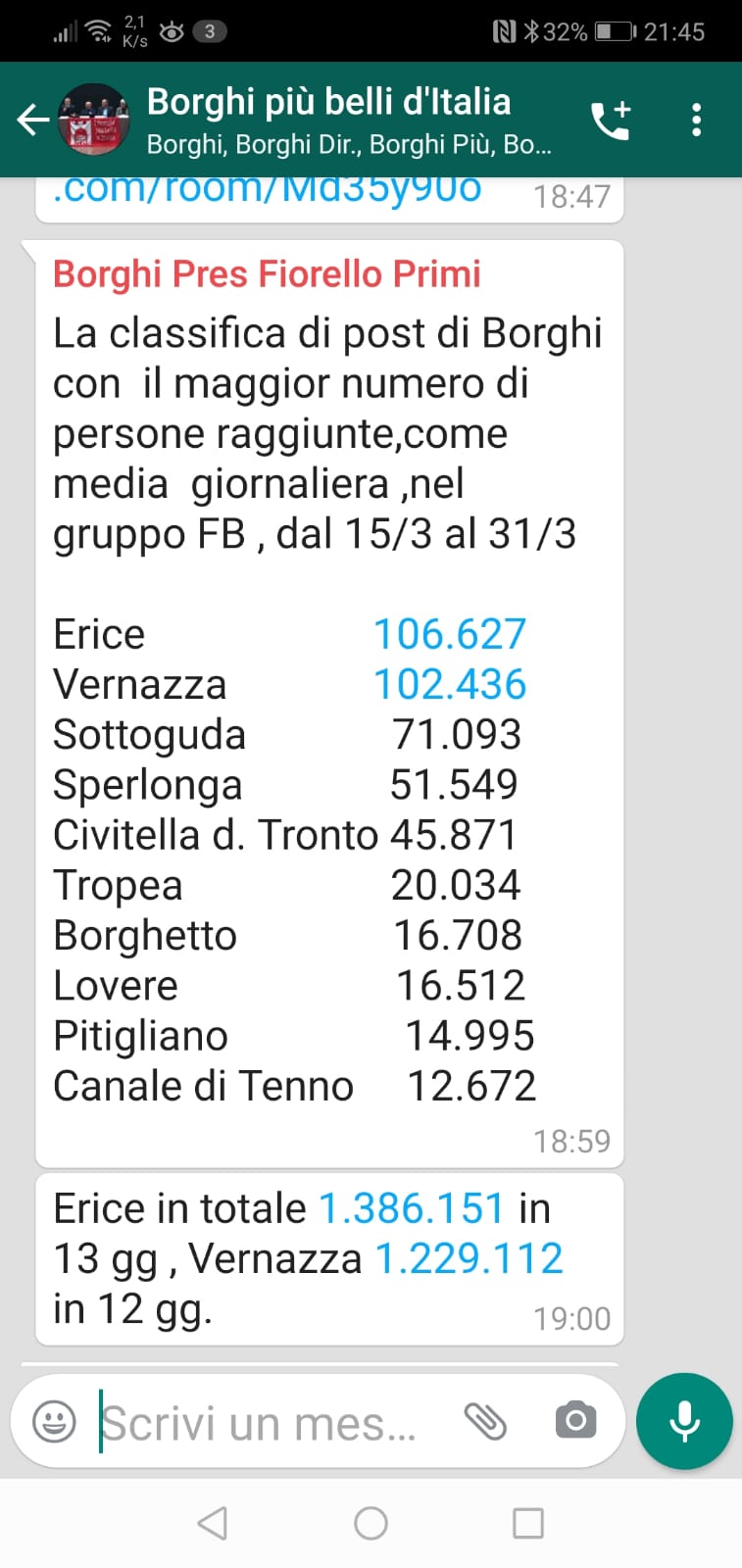Tap the linked number 106.627
The image size is (742, 1568).
pos(450,634)
